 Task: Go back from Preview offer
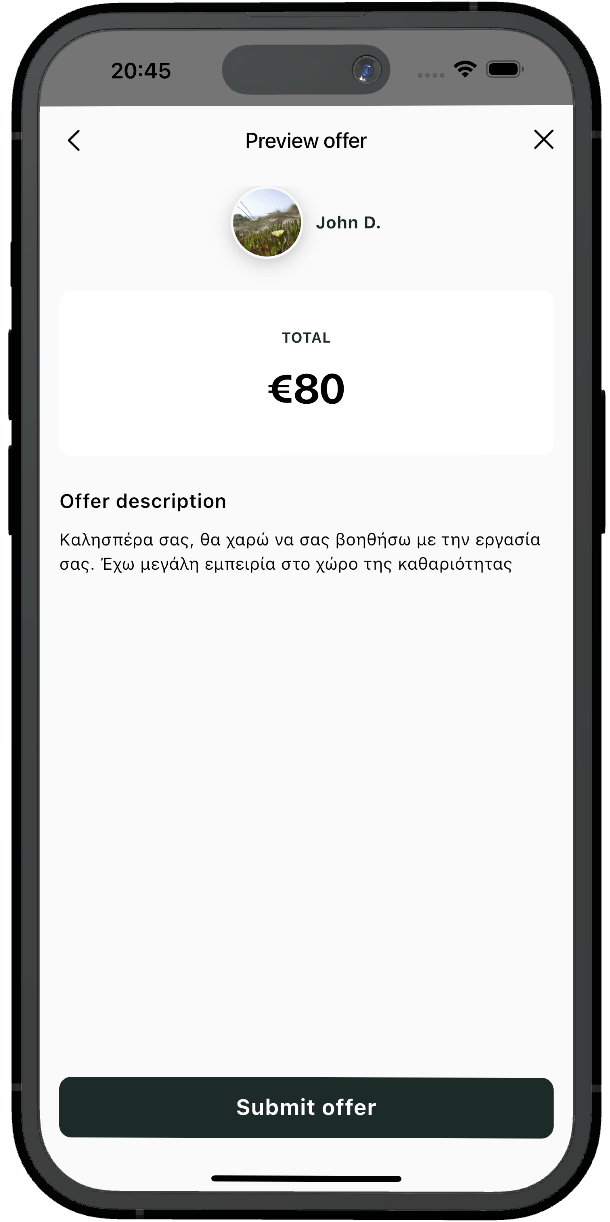(74, 141)
